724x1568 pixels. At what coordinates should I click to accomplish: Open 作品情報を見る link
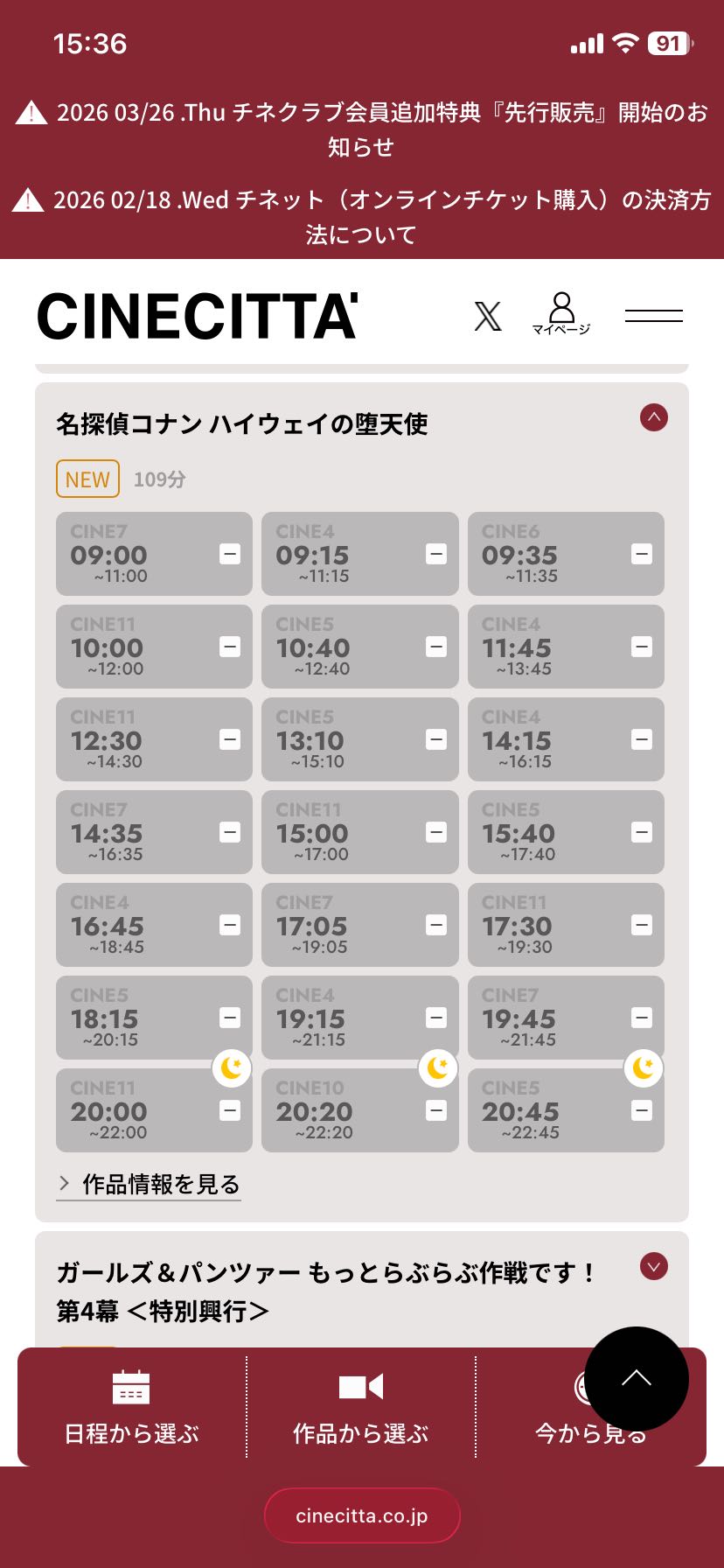click(160, 1185)
